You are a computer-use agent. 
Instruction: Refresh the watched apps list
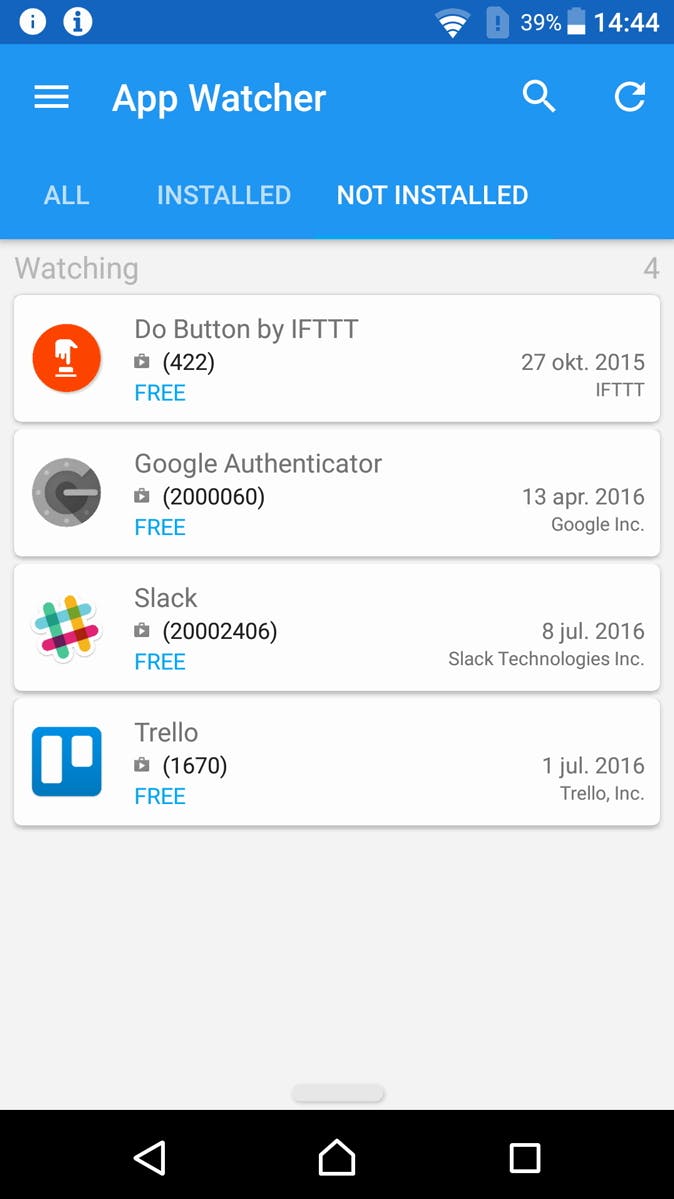[x=629, y=97]
